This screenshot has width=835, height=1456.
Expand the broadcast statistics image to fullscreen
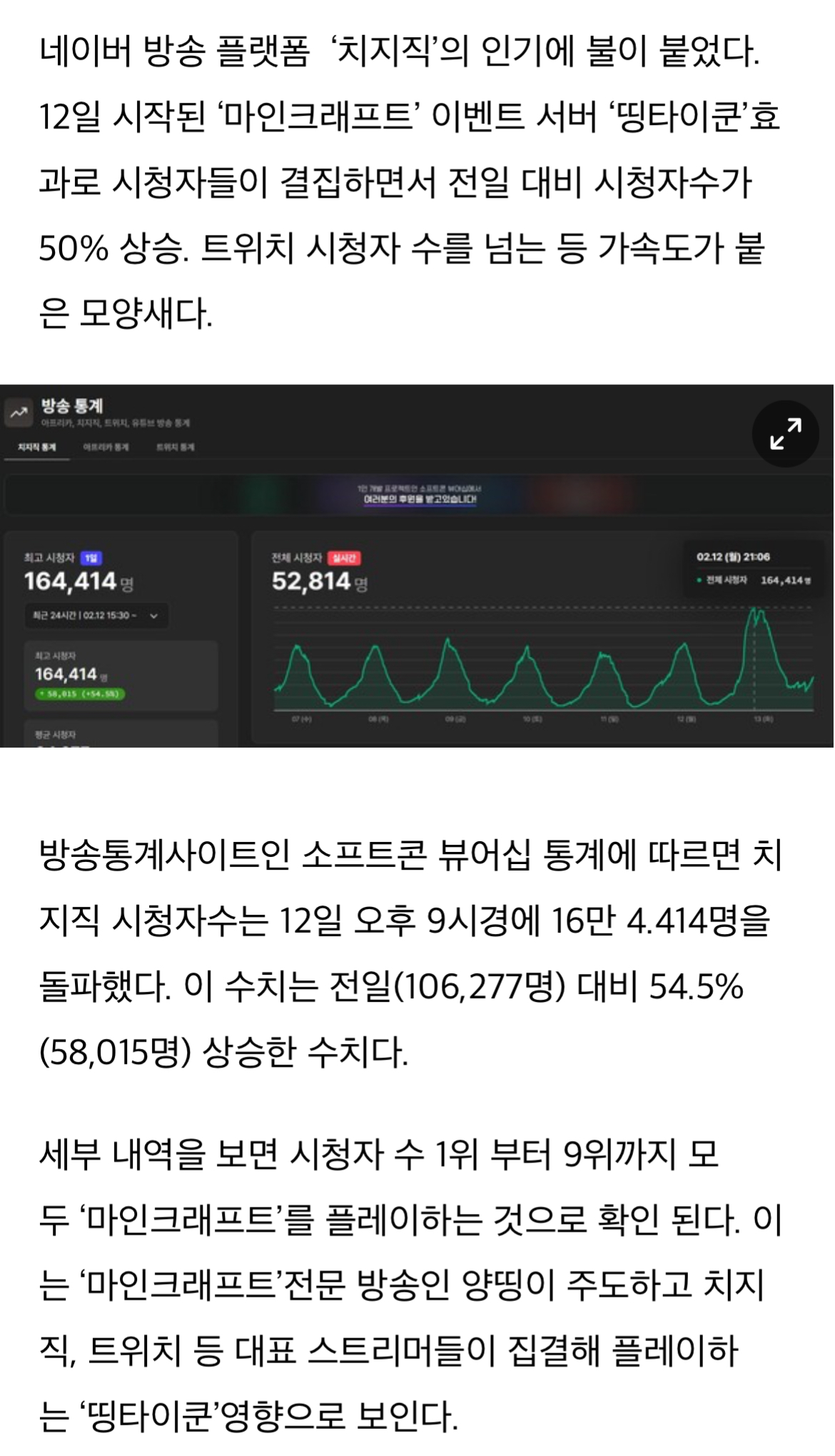coord(785,434)
